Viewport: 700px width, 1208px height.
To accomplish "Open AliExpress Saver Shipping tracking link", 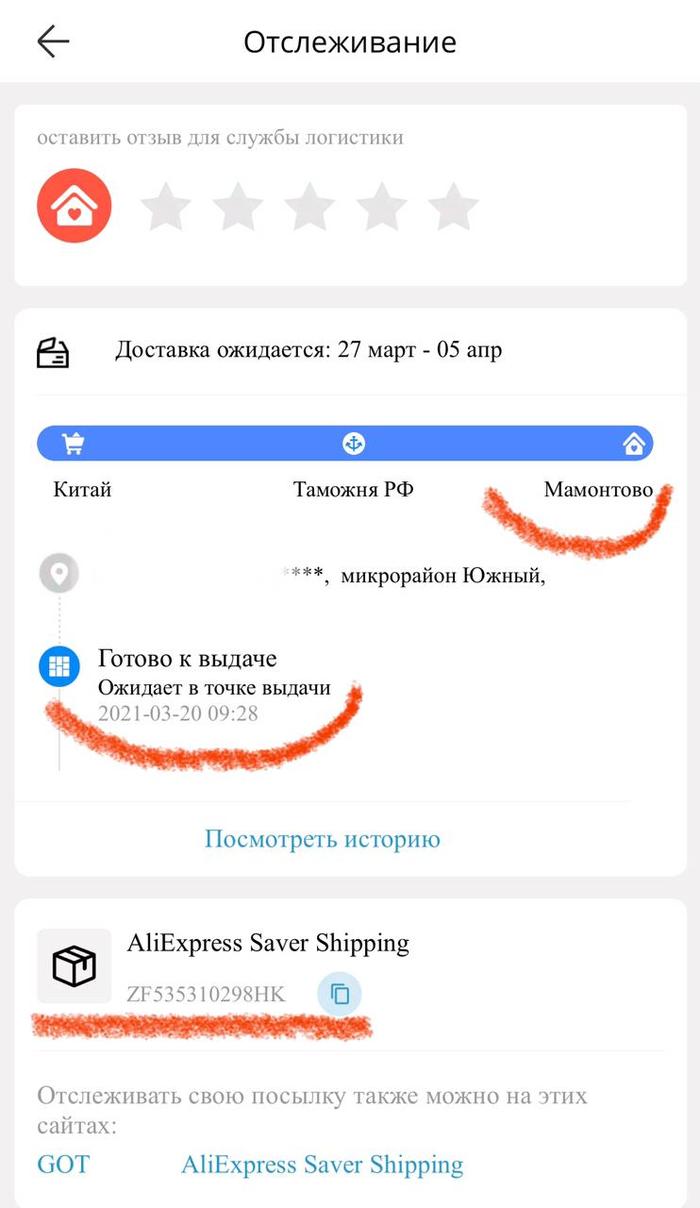I will coord(322,1164).
